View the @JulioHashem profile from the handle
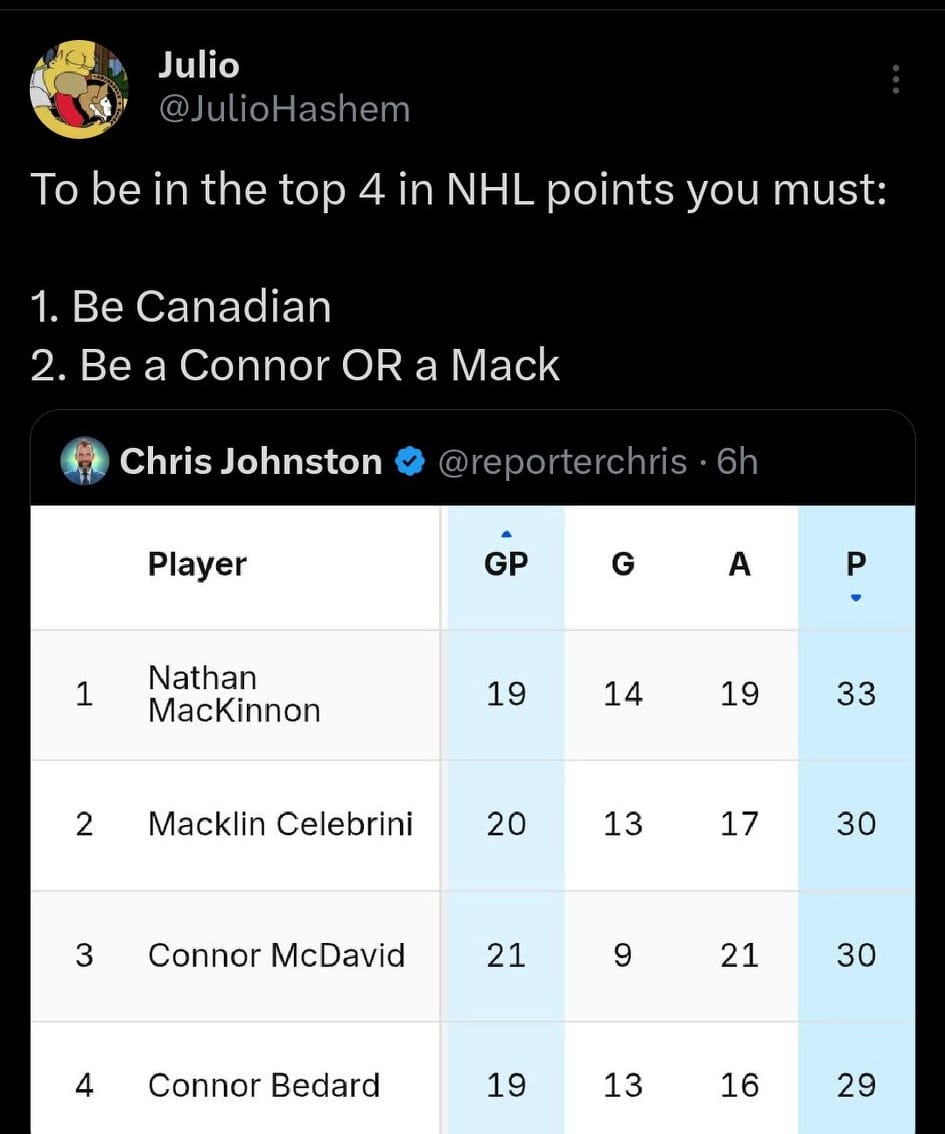This screenshot has height=1134, width=945. pyautogui.click(x=284, y=108)
